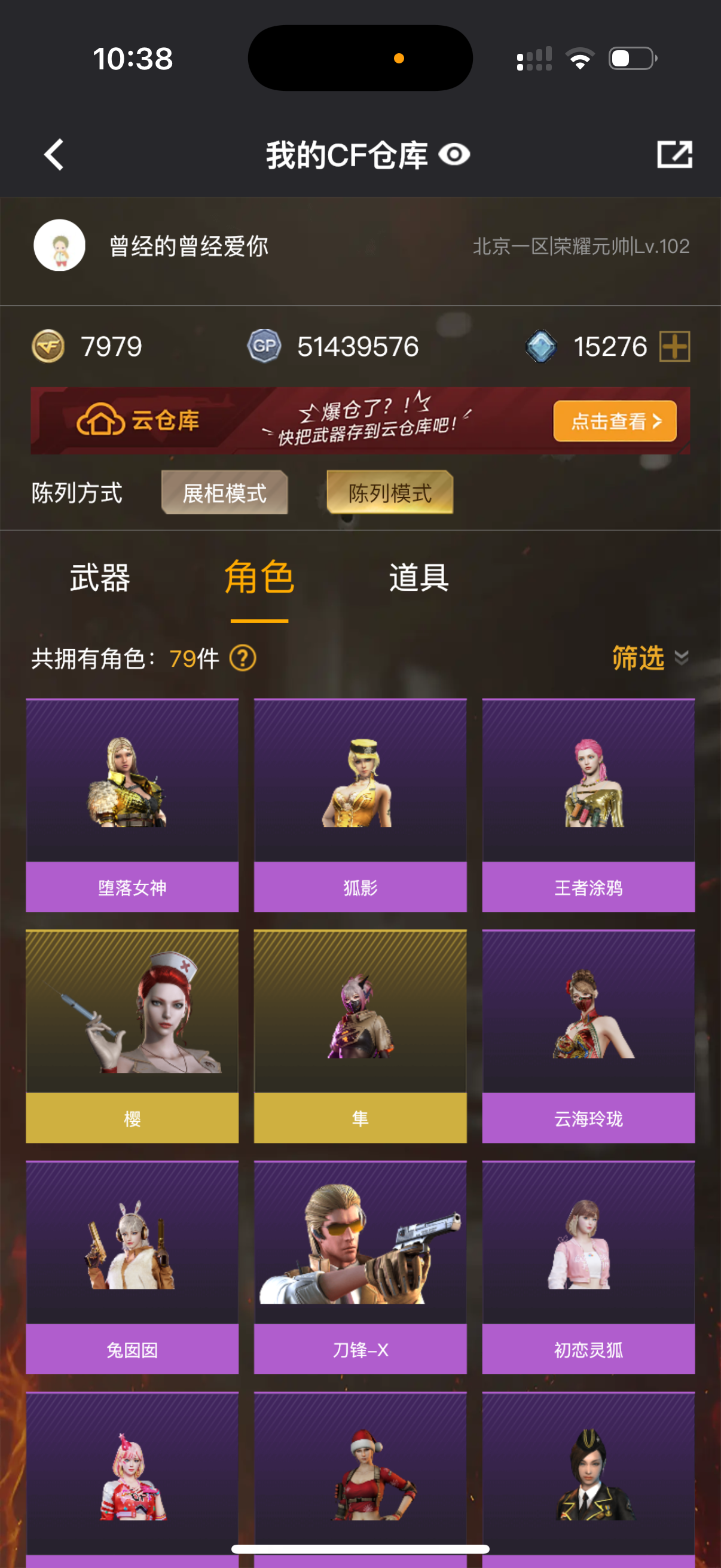This screenshot has height=1568, width=721.
Task: View the 云海玲珑 character
Action: tap(588, 1036)
